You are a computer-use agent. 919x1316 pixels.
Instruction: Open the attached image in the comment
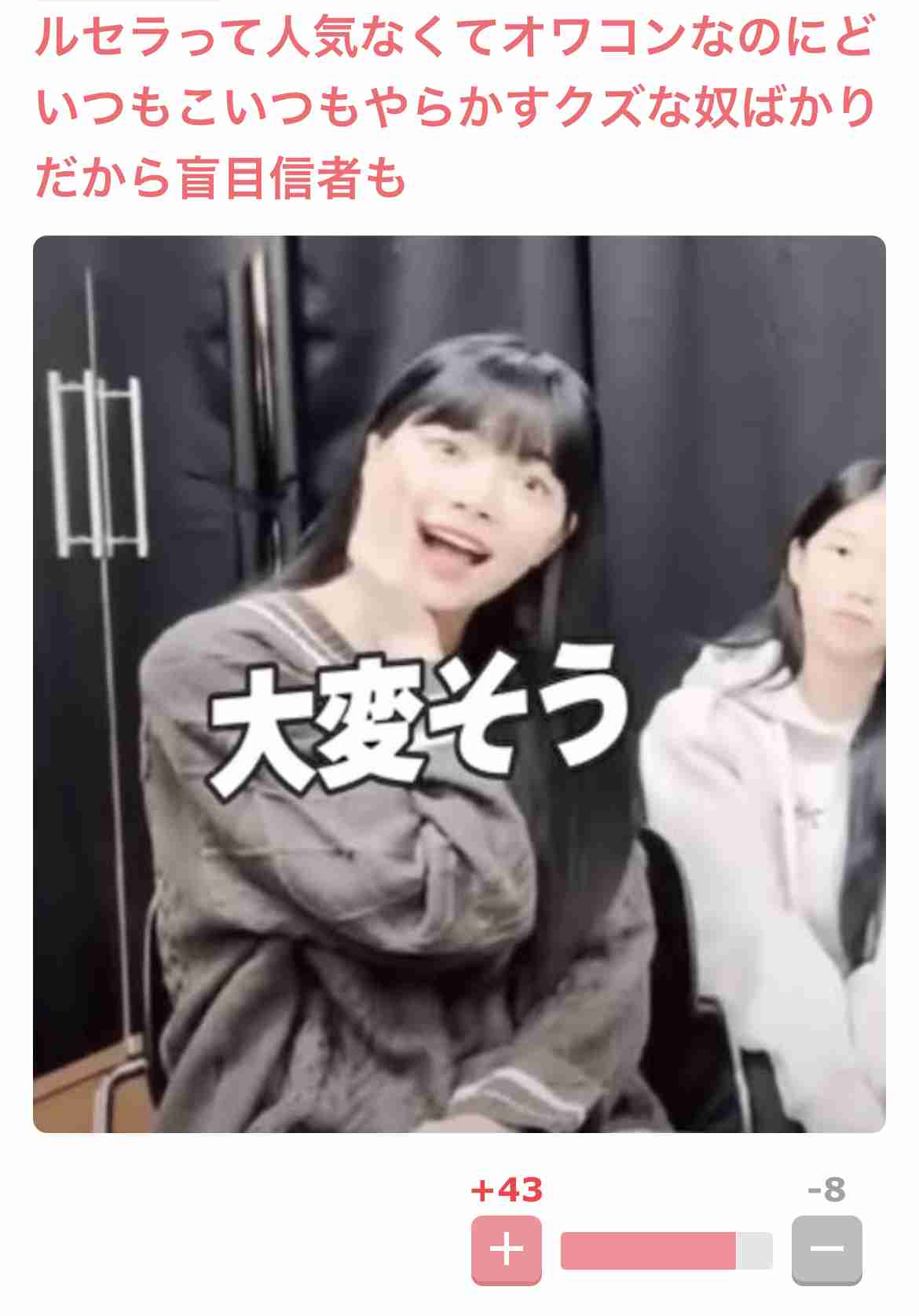point(459,683)
